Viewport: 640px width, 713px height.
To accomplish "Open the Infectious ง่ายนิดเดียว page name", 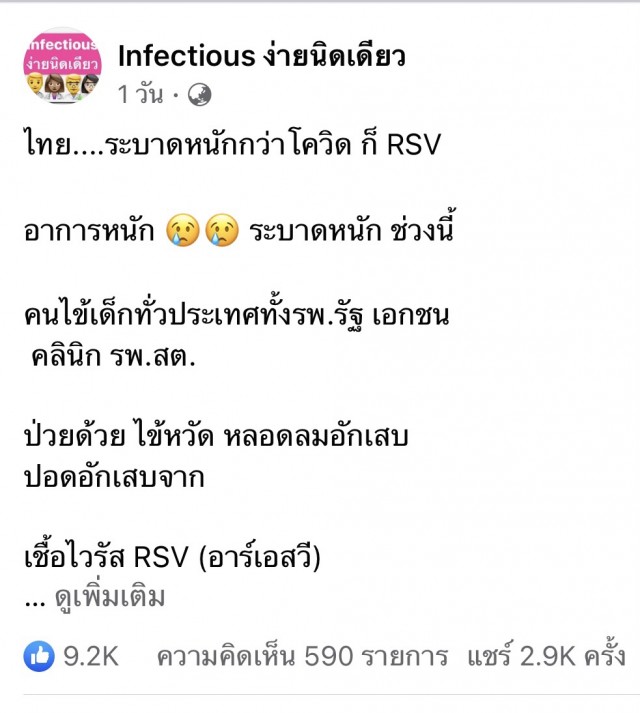I will 260,56.
